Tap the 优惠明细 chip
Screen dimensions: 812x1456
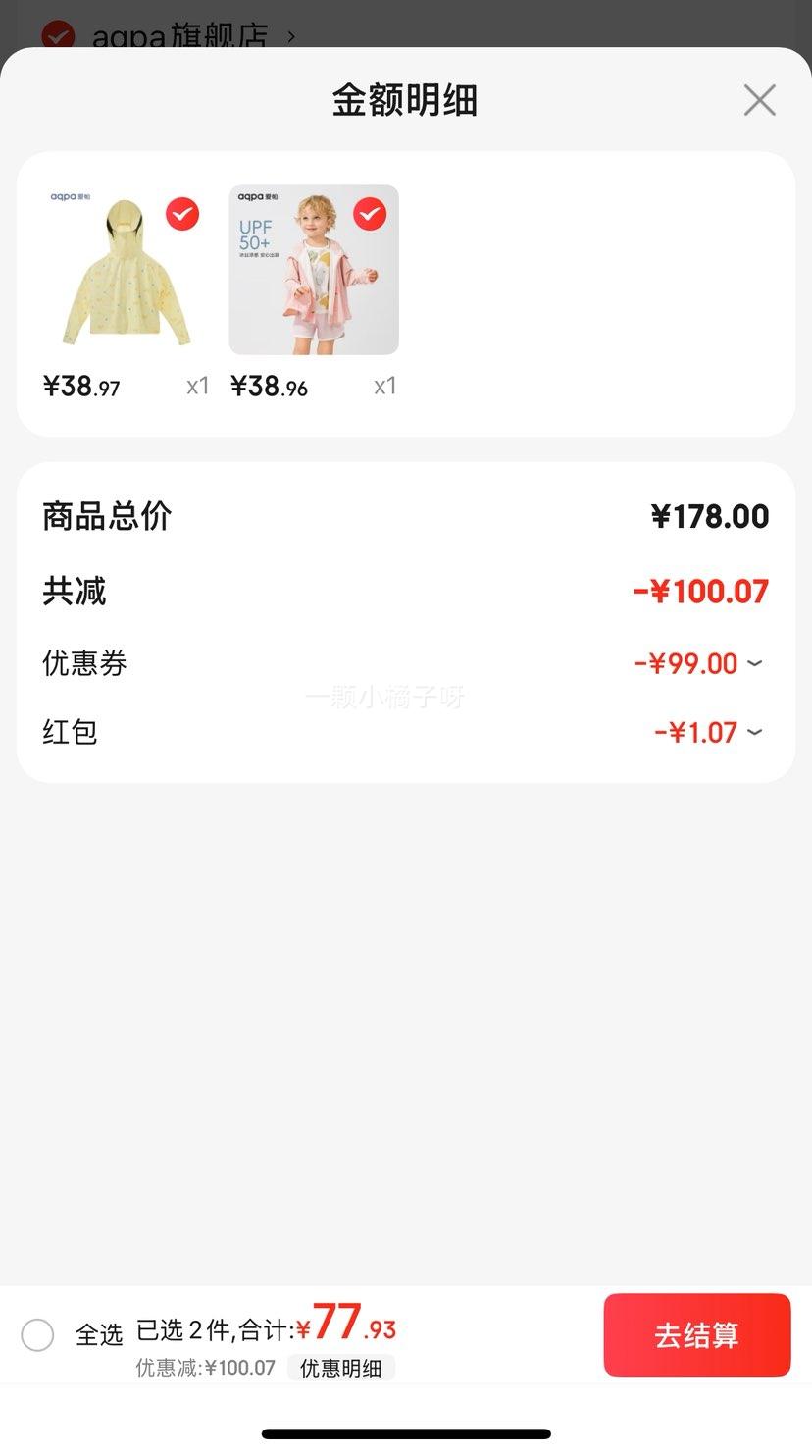coord(340,1368)
